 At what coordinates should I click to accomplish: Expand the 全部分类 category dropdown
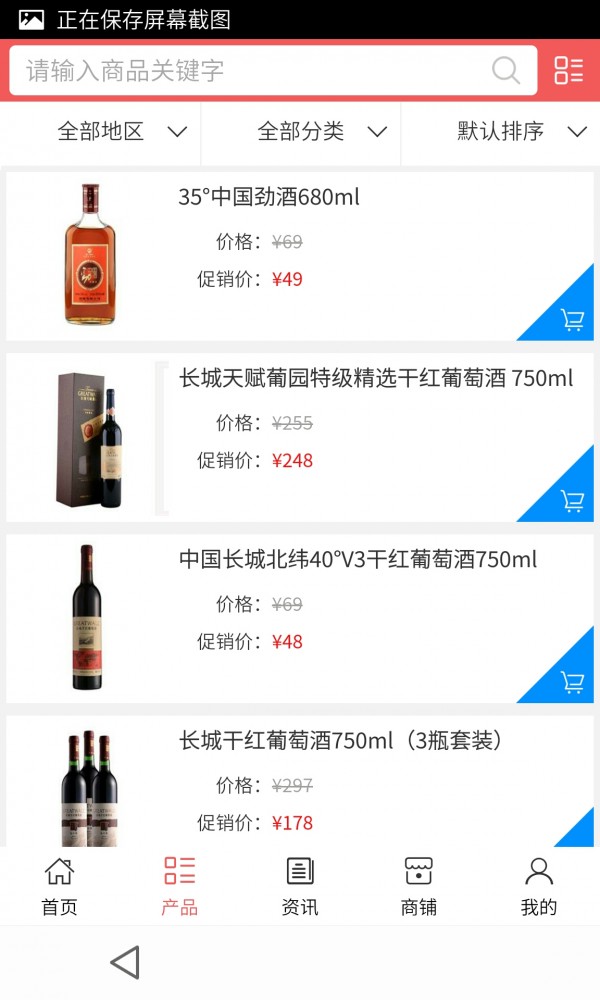(321, 132)
